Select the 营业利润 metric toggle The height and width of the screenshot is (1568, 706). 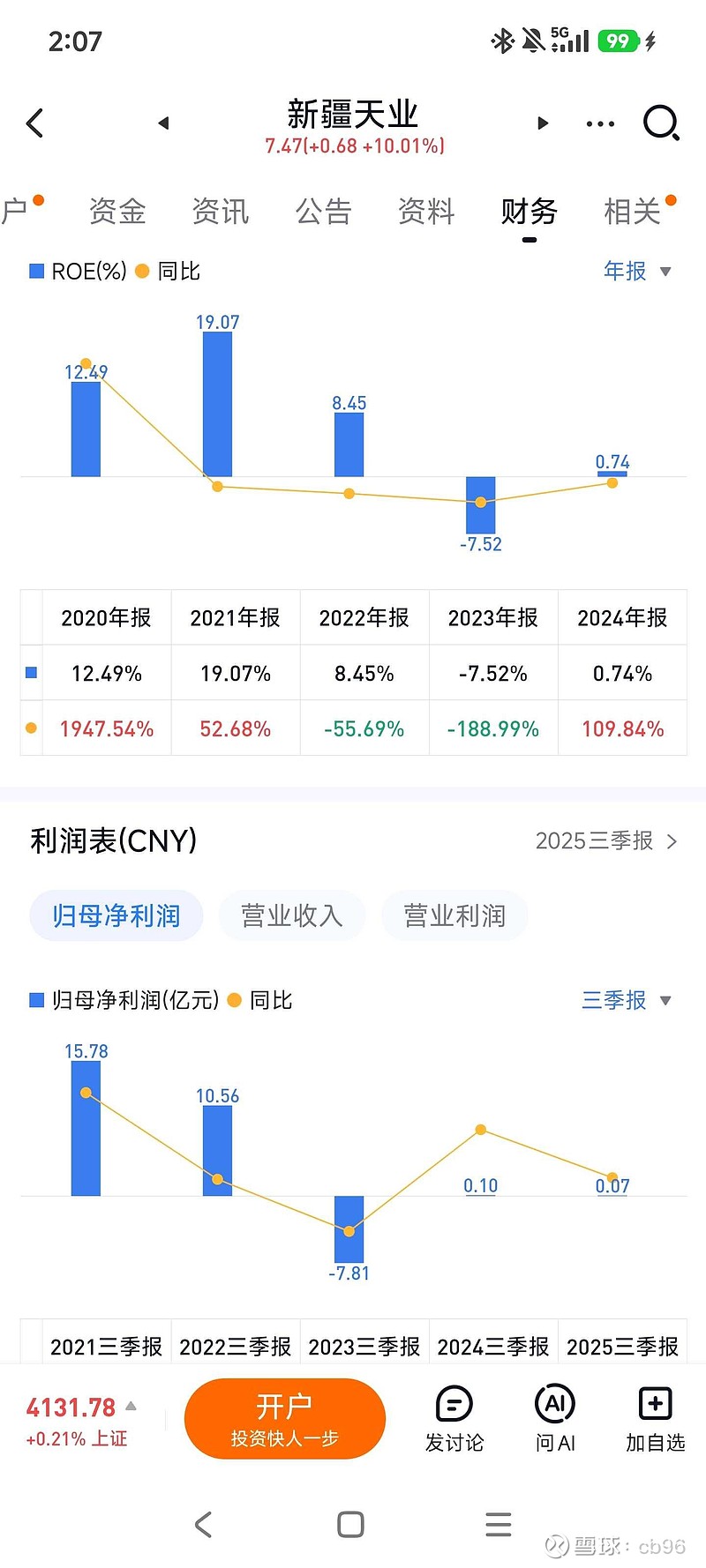[454, 915]
